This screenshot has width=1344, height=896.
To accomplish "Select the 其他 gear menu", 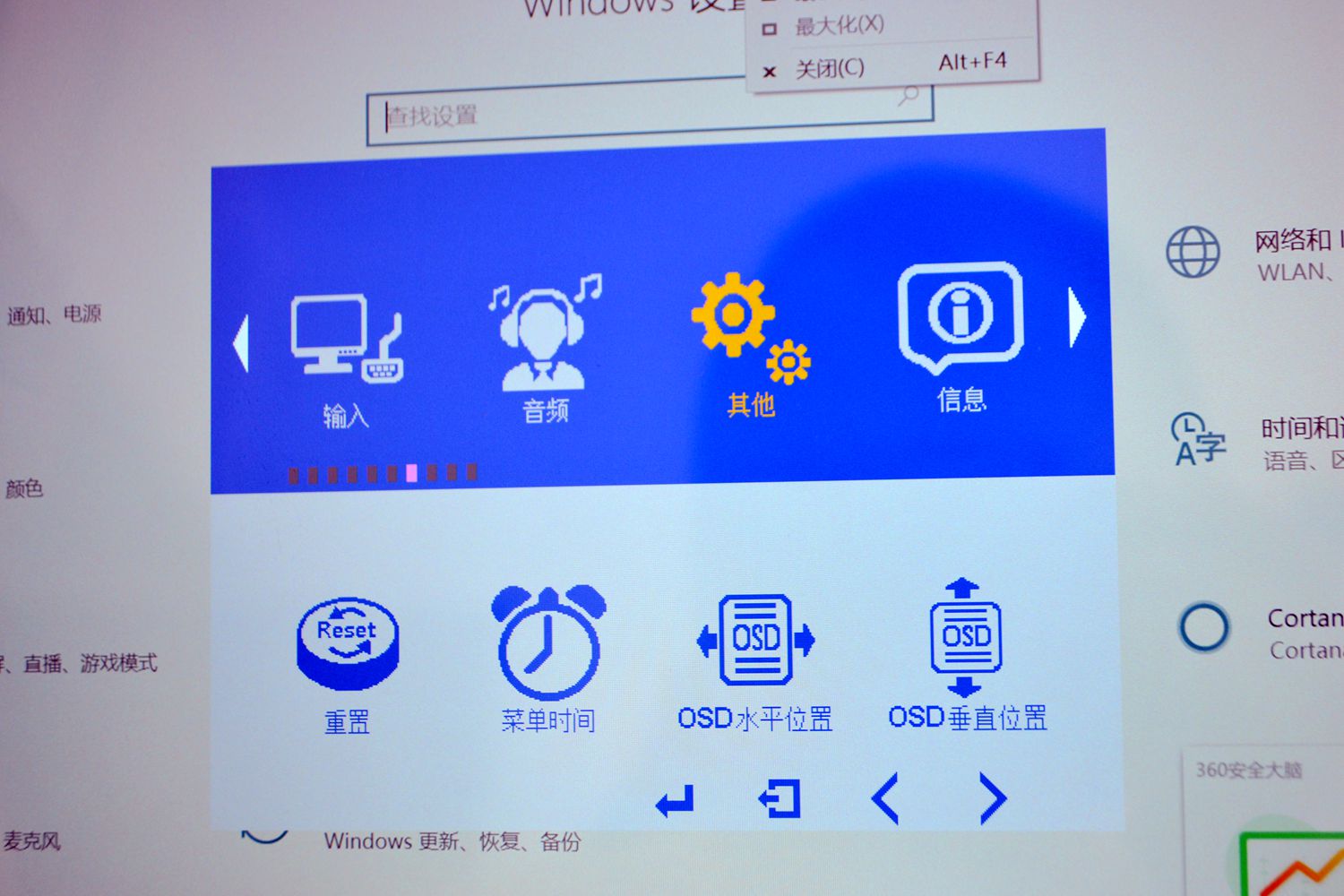I will pyautogui.click(x=751, y=343).
